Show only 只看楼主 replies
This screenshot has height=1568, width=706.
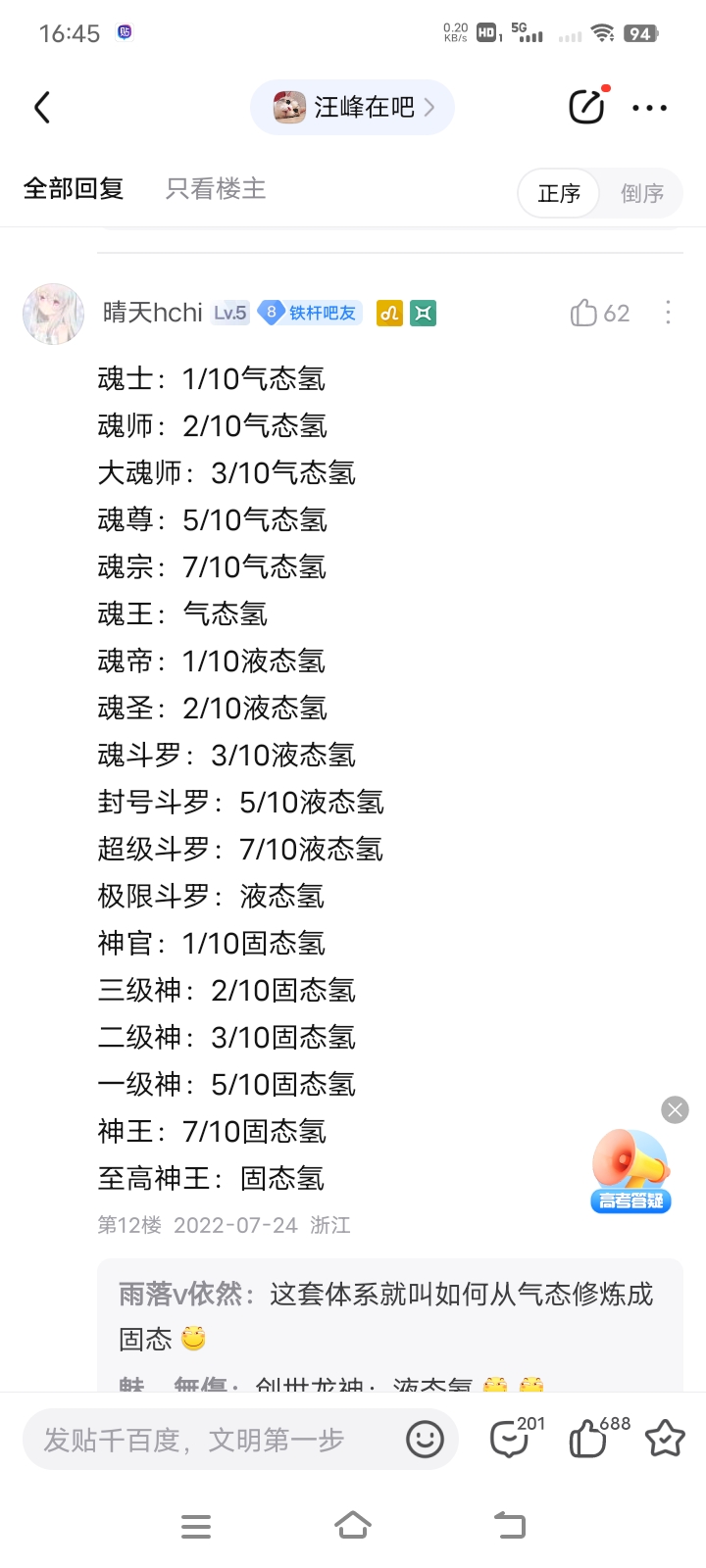coord(216,188)
